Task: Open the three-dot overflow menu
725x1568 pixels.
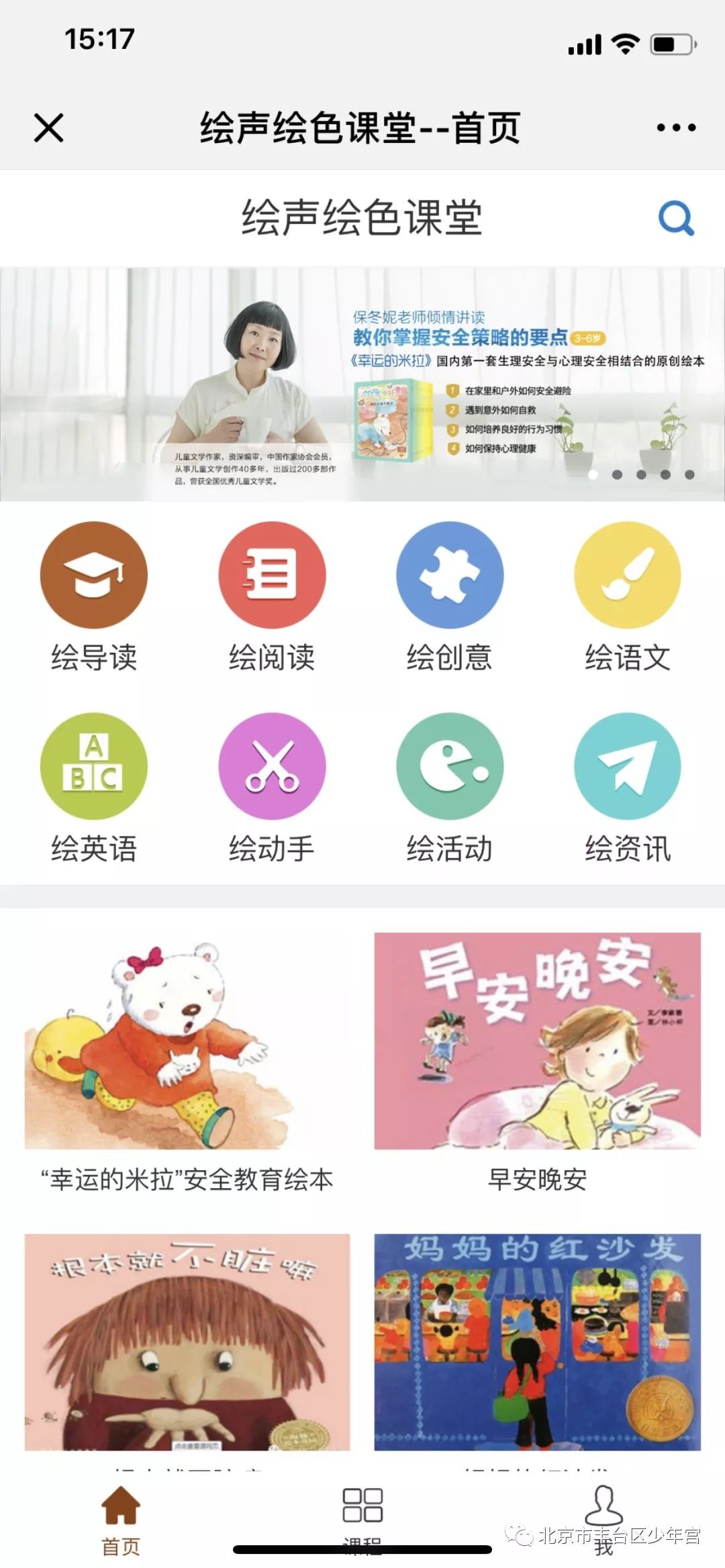Action: pyautogui.click(x=676, y=127)
